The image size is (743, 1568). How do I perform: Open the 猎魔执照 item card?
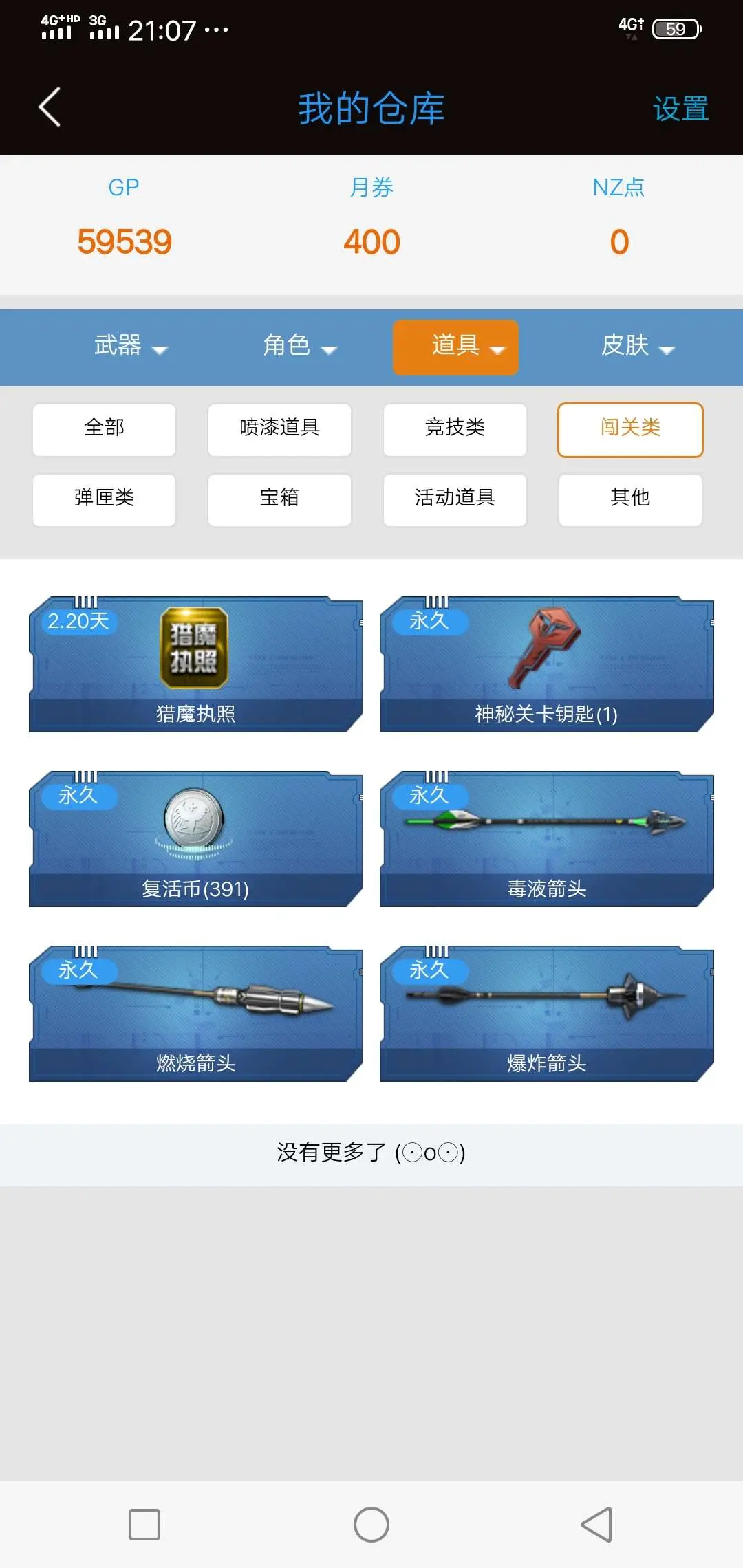click(195, 664)
